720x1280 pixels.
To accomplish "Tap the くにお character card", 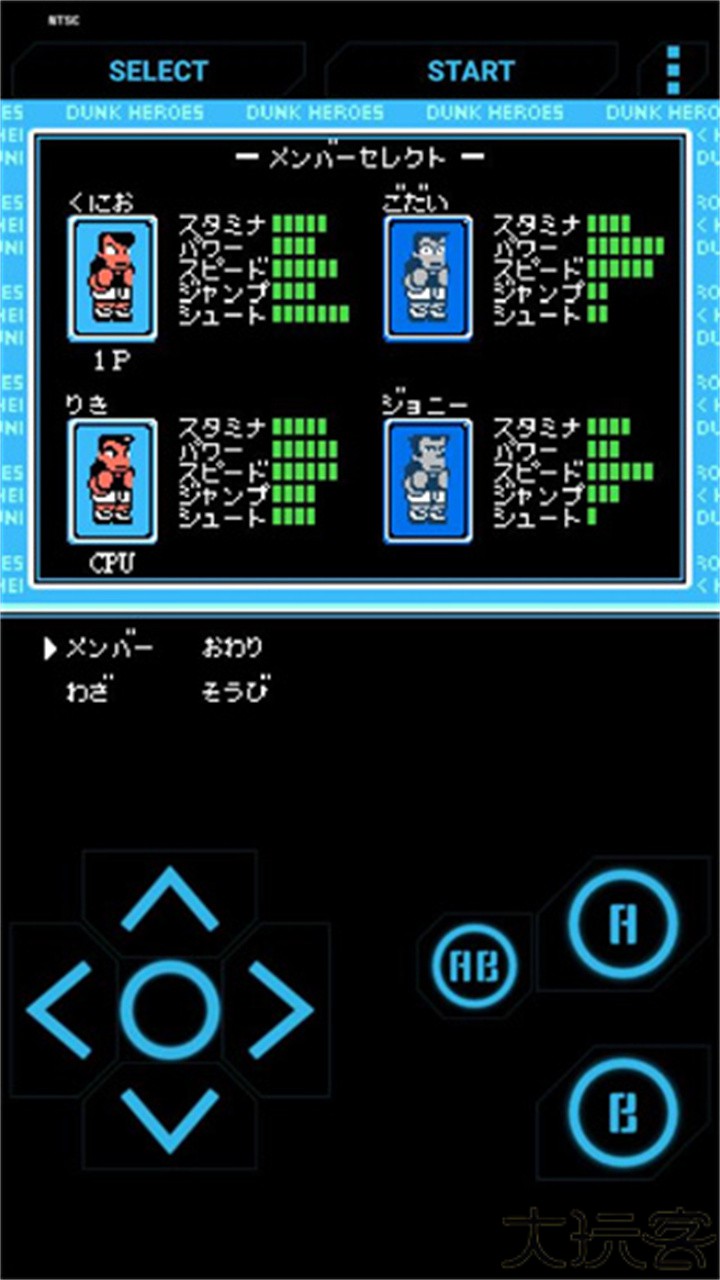I will [111, 278].
